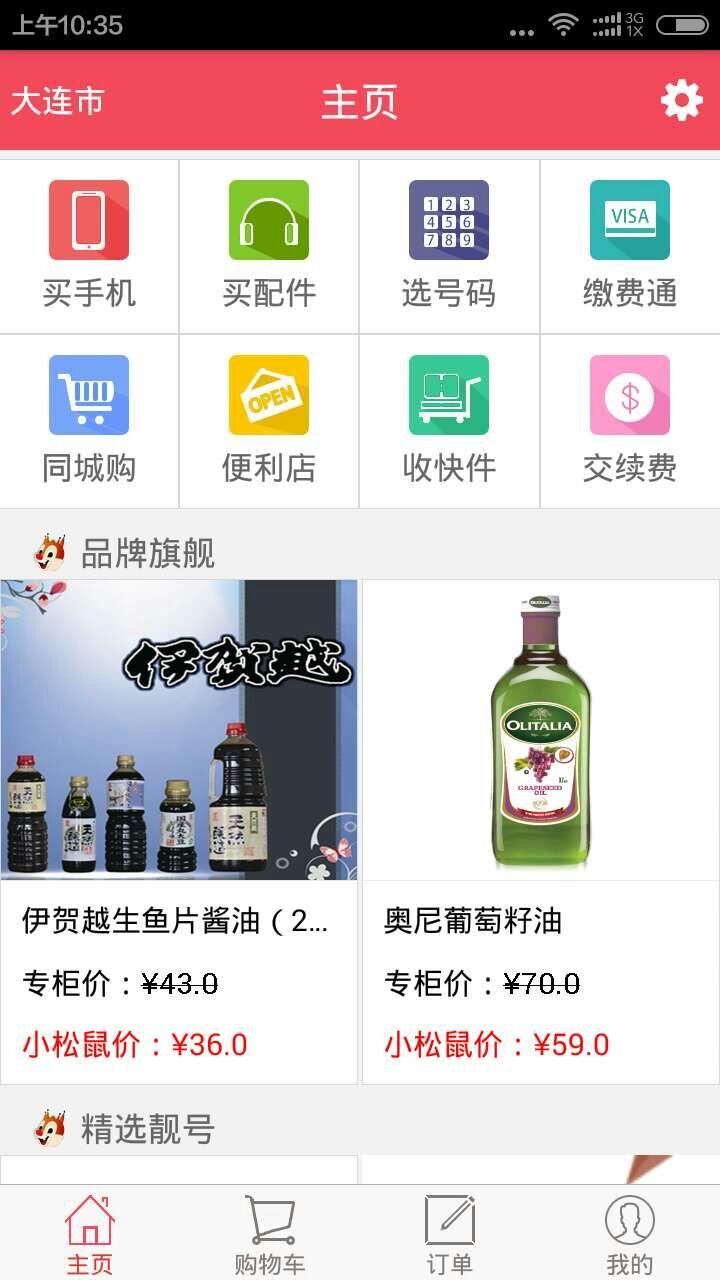Open the settings gear in the header
This screenshot has height=1280, width=720.
click(681, 100)
